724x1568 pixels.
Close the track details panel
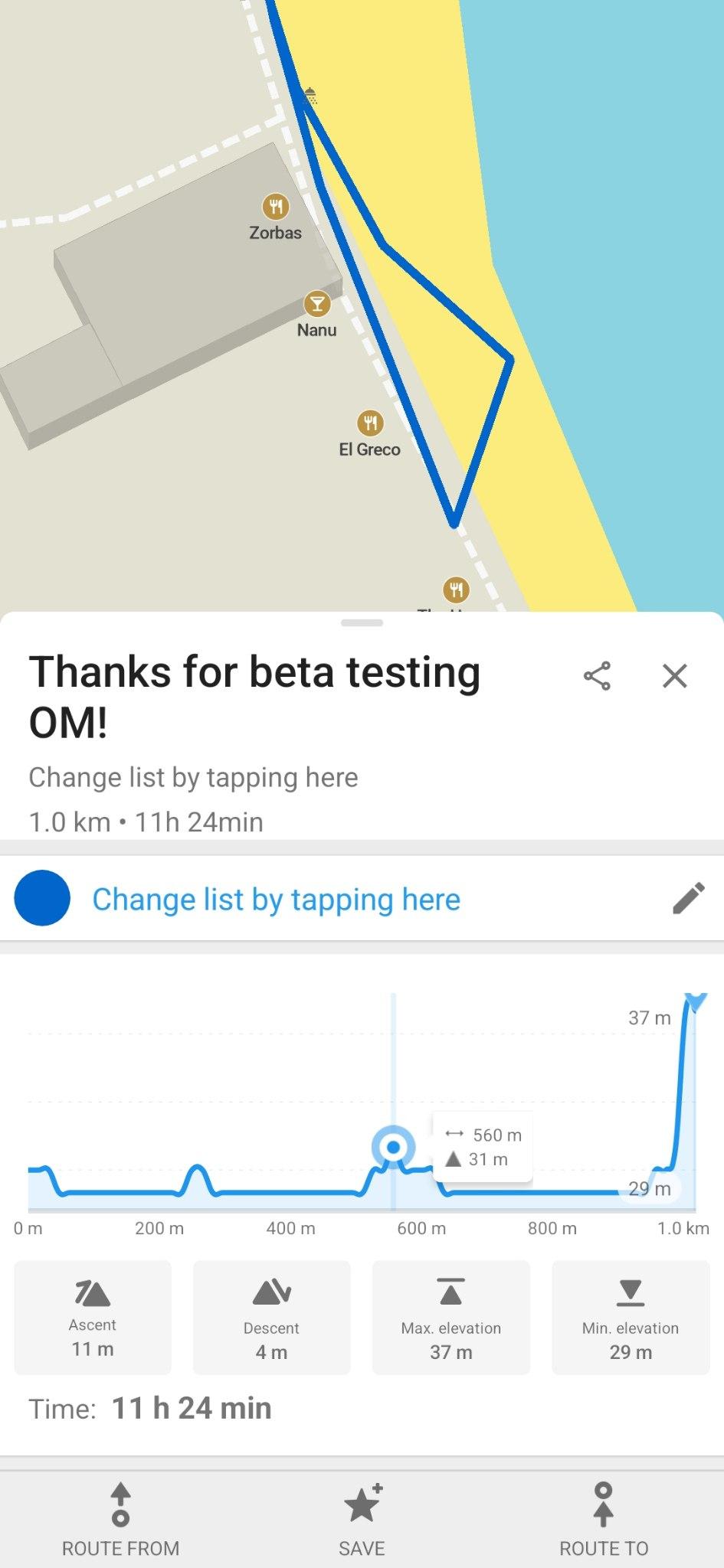(674, 676)
